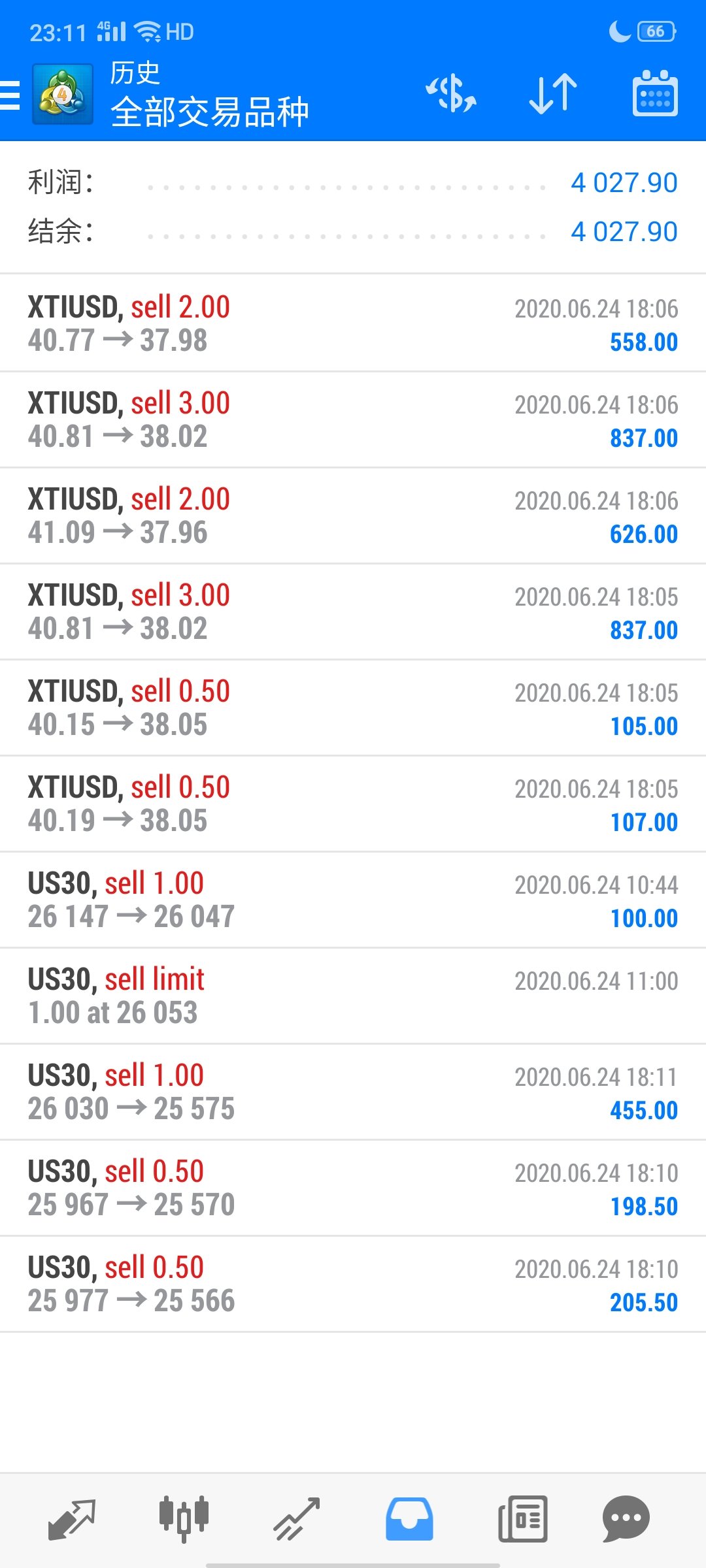Switch to the News tab
This screenshot has height=1568, width=706.
(x=523, y=1519)
